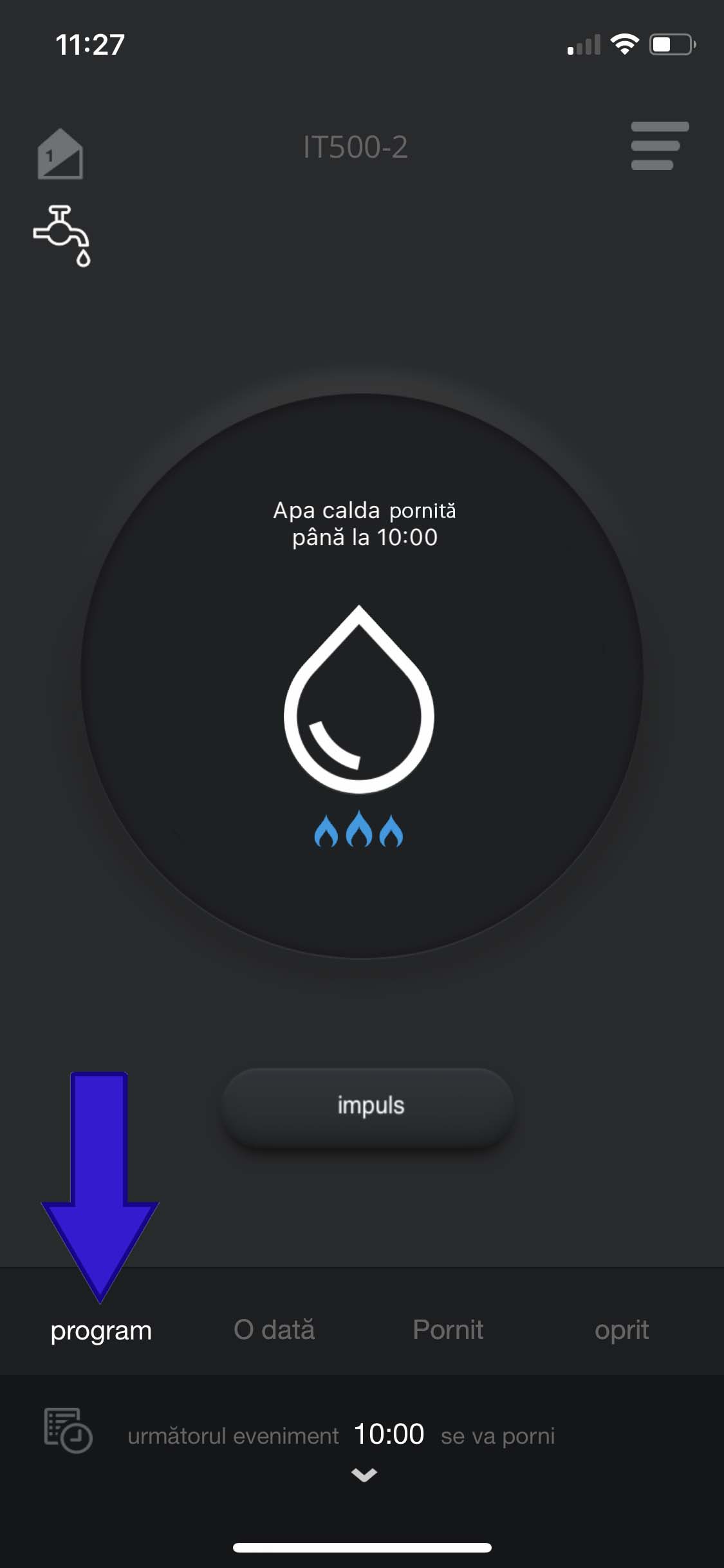This screenshot has width=724, height=1568.
Task: Switch to program mode
Action: pyautogui.click(x=101, y=1330)
